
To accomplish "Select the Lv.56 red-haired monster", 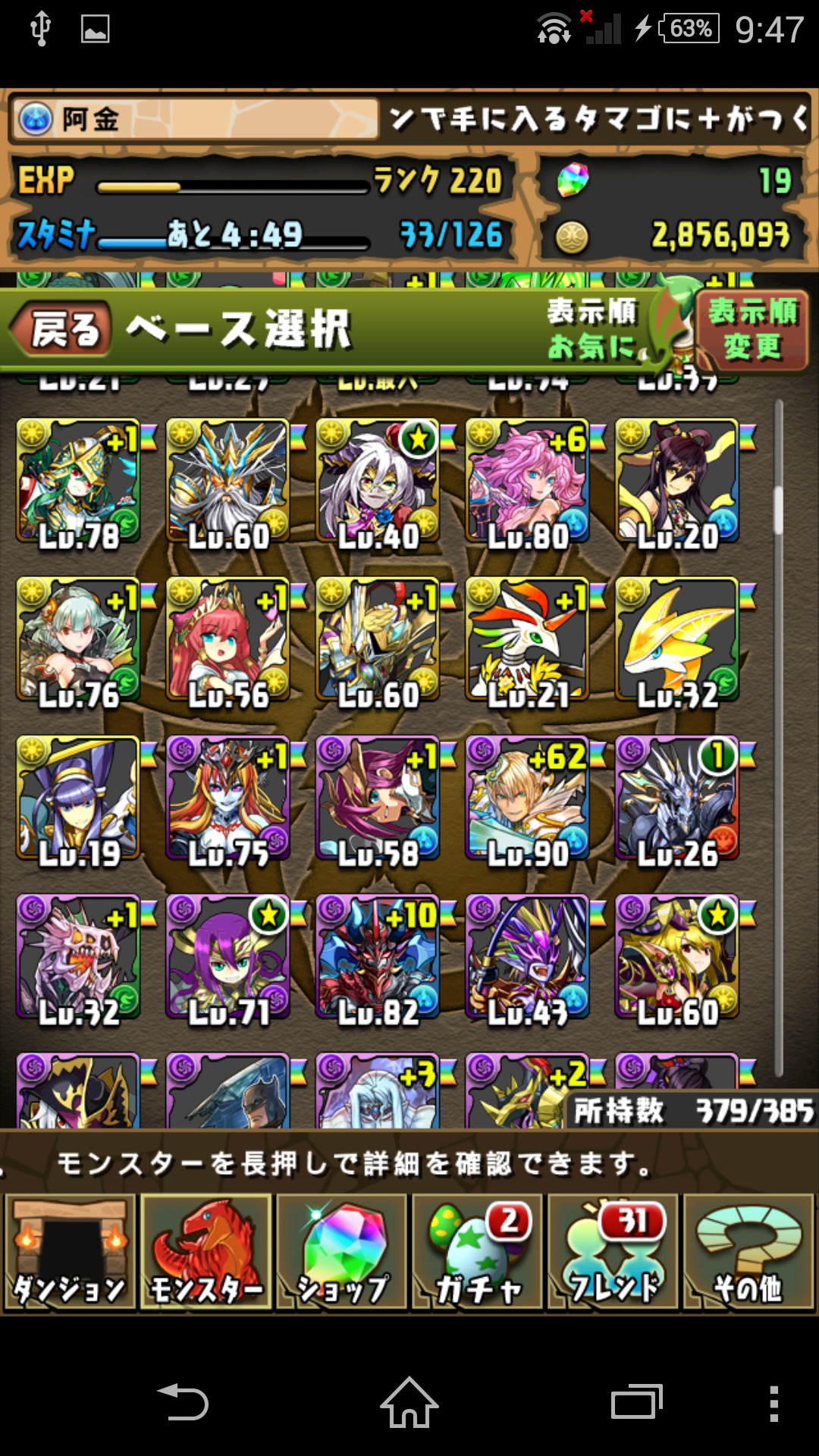I will (x=228, y=639).
